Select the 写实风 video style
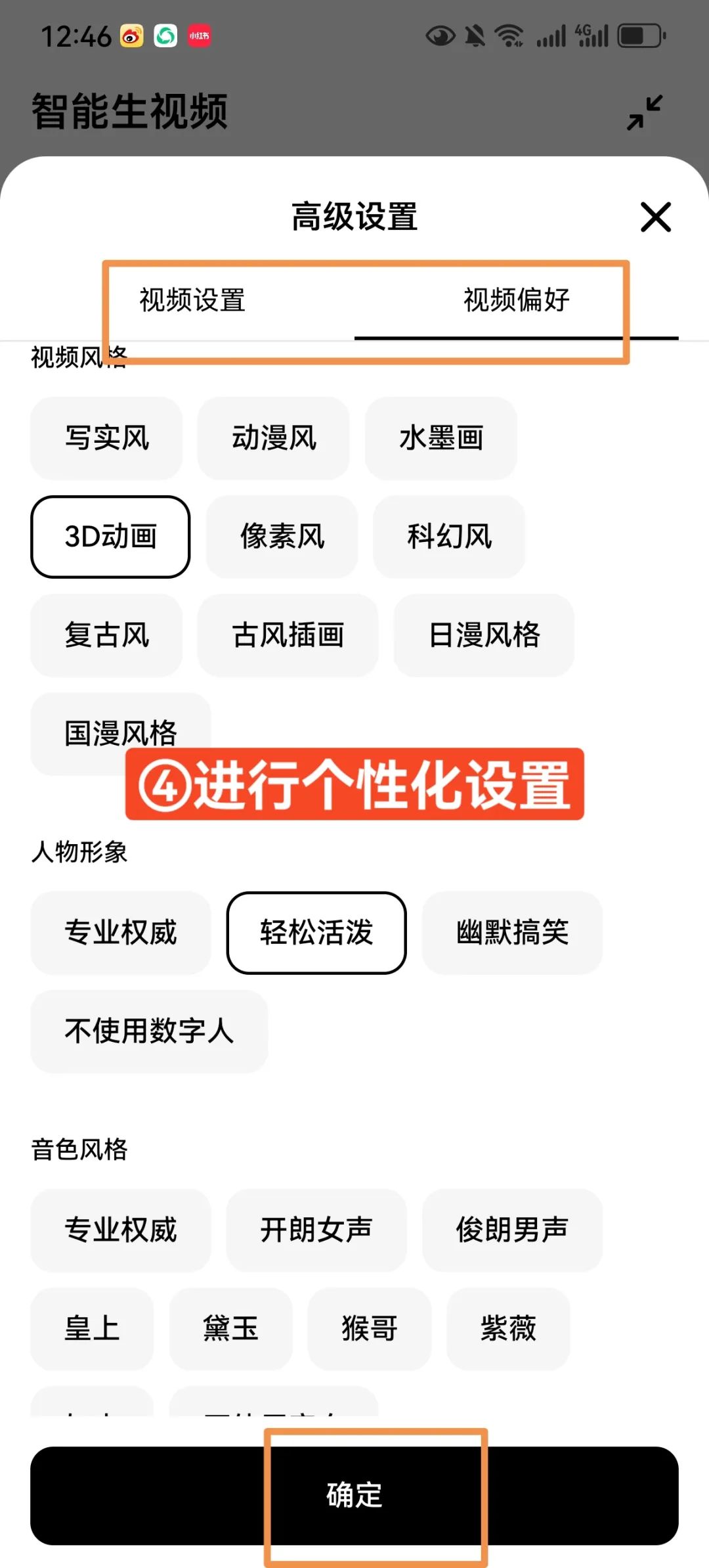 pos(106,438)
